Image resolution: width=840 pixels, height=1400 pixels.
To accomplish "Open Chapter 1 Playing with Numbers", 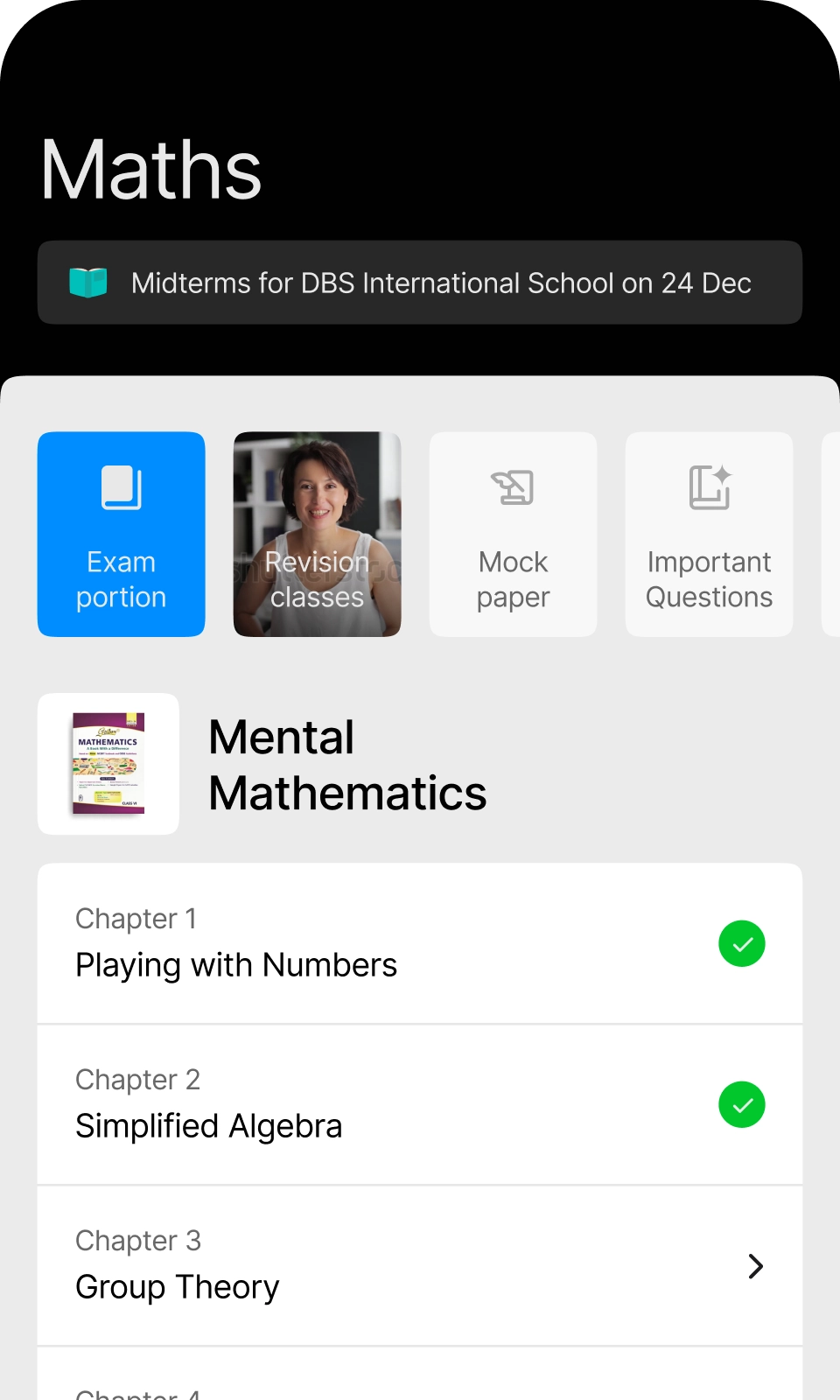I will tap(420, 943).
